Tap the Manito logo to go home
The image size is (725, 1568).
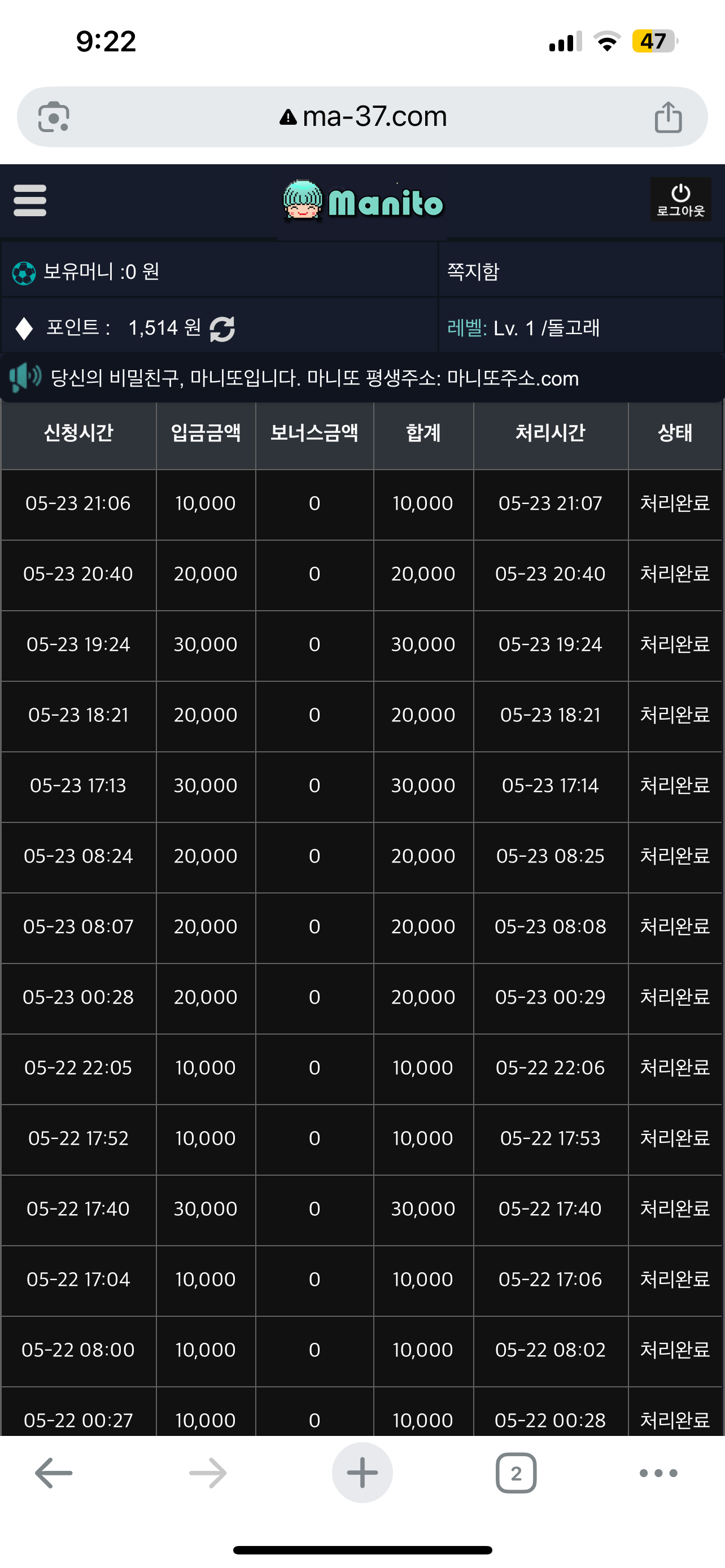pos(363,201)
